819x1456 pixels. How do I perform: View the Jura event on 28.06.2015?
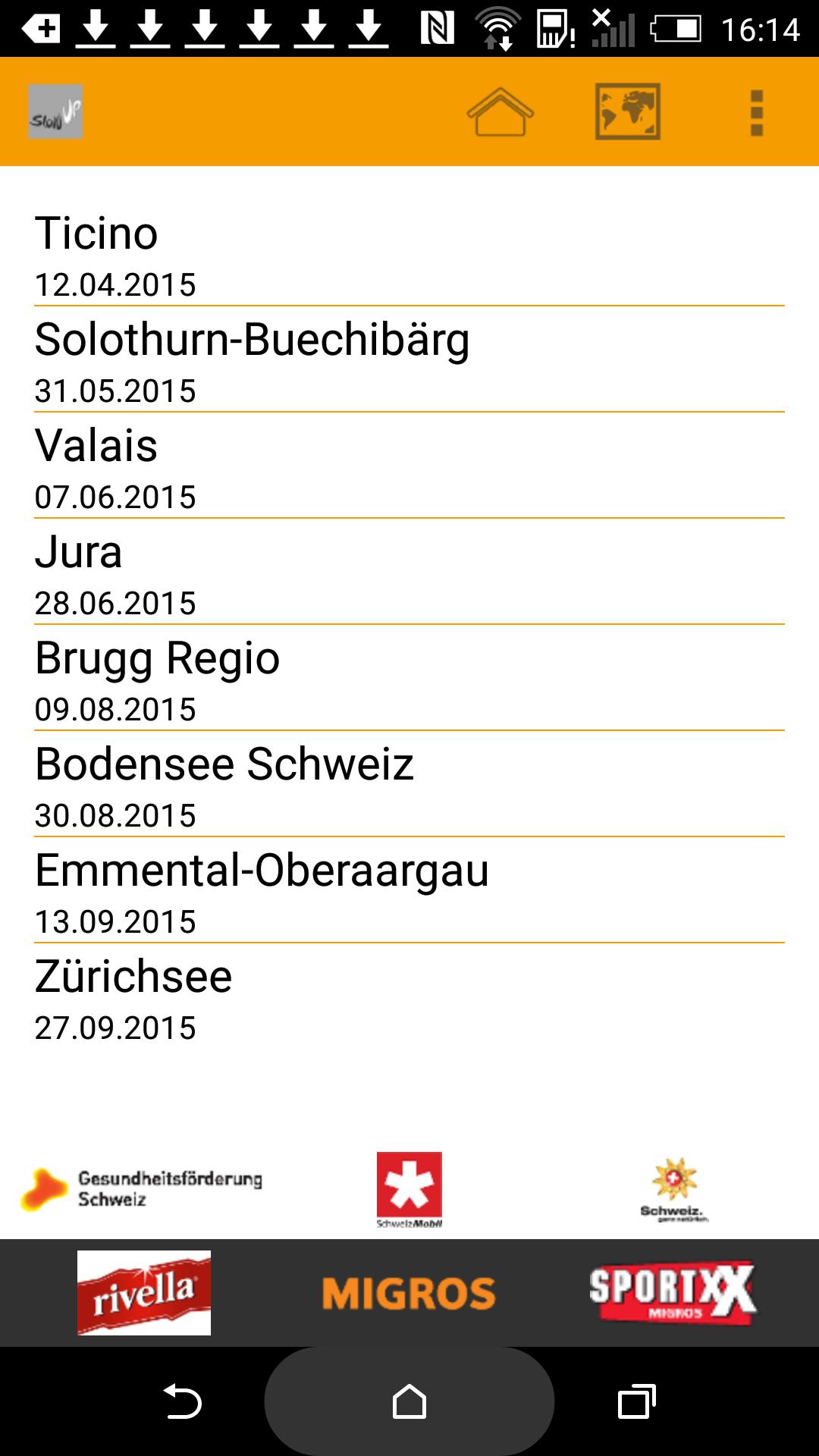(x=409, y=573)
